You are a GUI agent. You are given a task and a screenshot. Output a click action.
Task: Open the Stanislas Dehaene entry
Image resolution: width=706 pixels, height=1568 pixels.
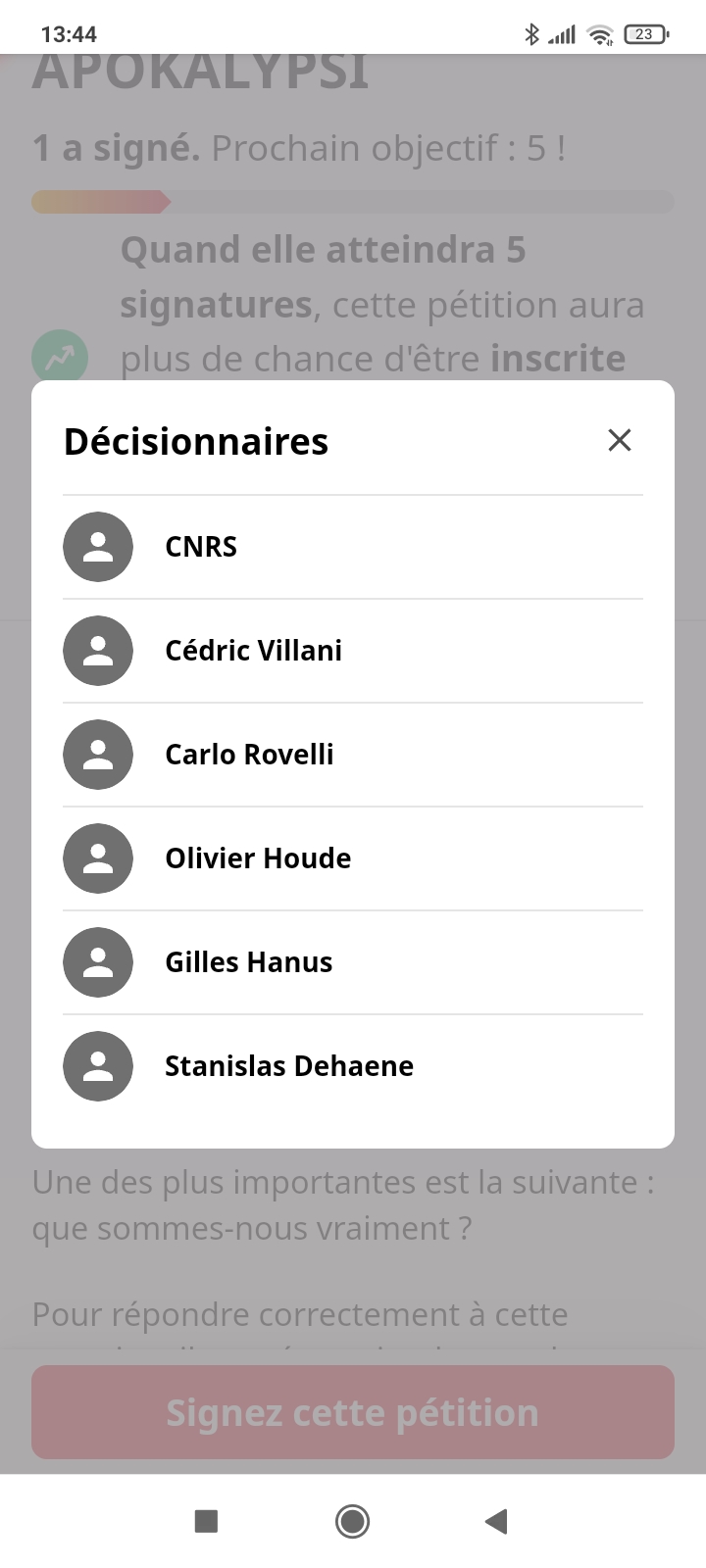[x=353, y=1066]
